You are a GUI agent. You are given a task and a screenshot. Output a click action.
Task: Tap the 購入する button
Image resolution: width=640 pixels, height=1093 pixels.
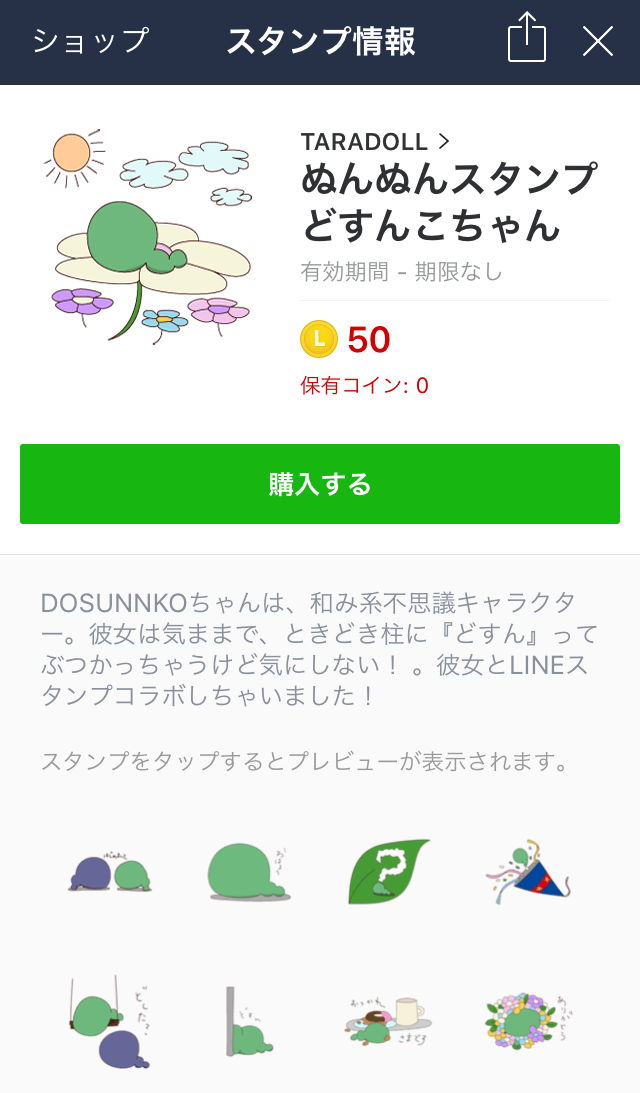[320, 484]
